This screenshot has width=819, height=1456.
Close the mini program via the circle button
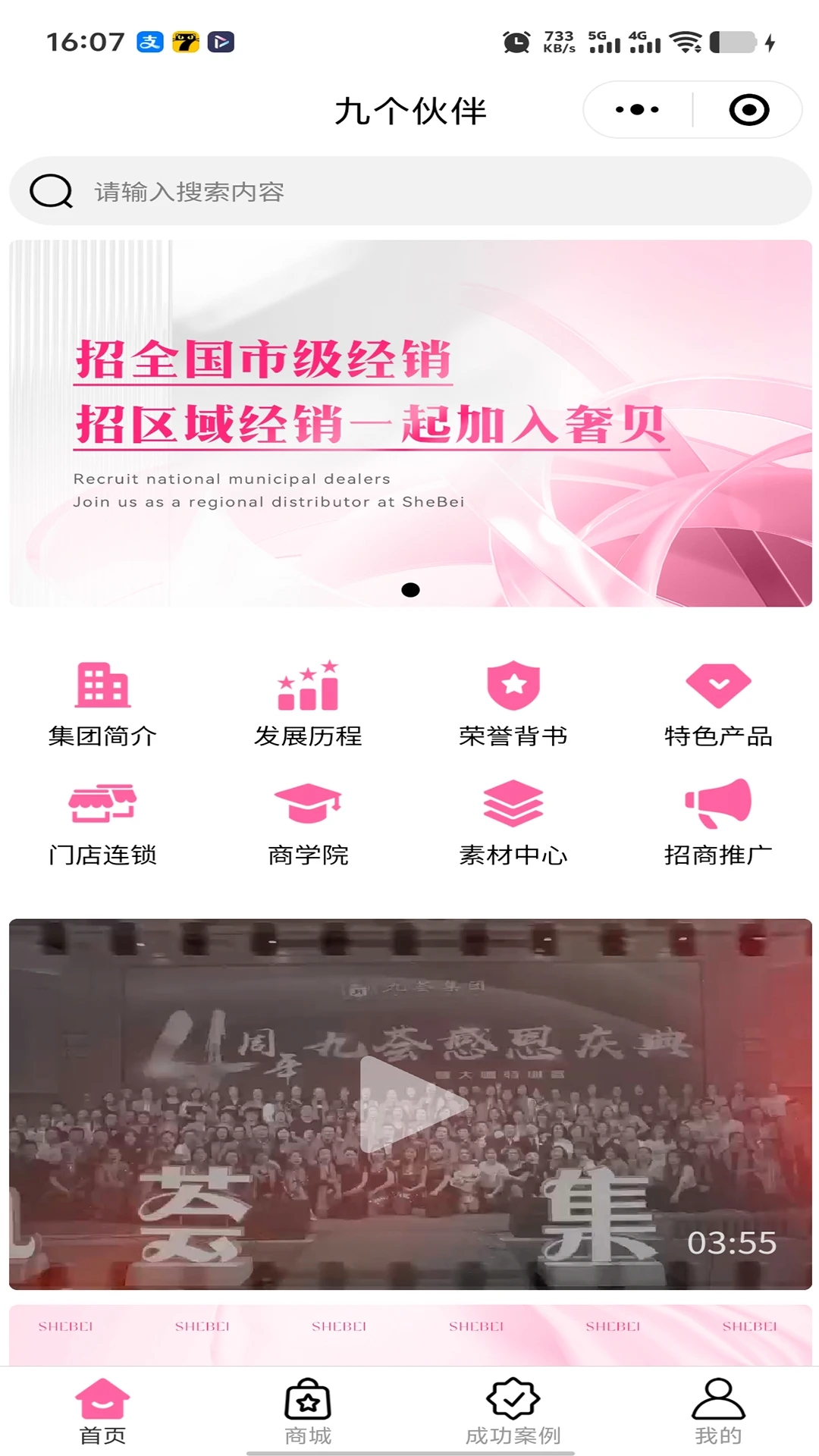(x=748, y=110)
